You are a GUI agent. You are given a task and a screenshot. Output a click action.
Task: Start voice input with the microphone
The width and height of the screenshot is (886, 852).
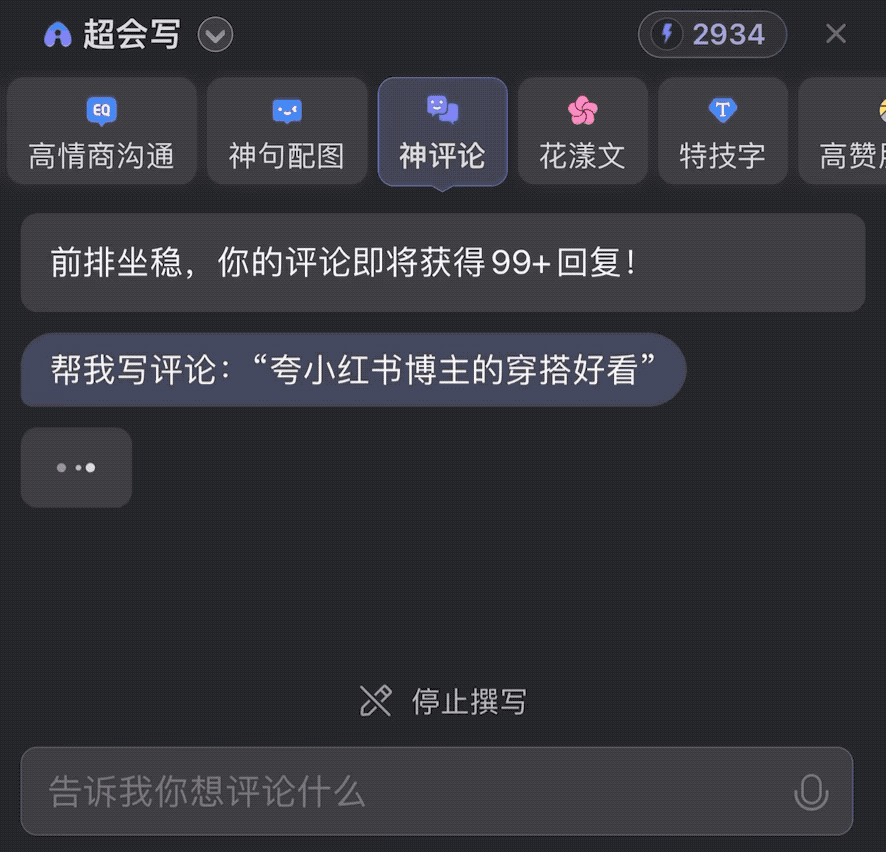coord(810,792)
